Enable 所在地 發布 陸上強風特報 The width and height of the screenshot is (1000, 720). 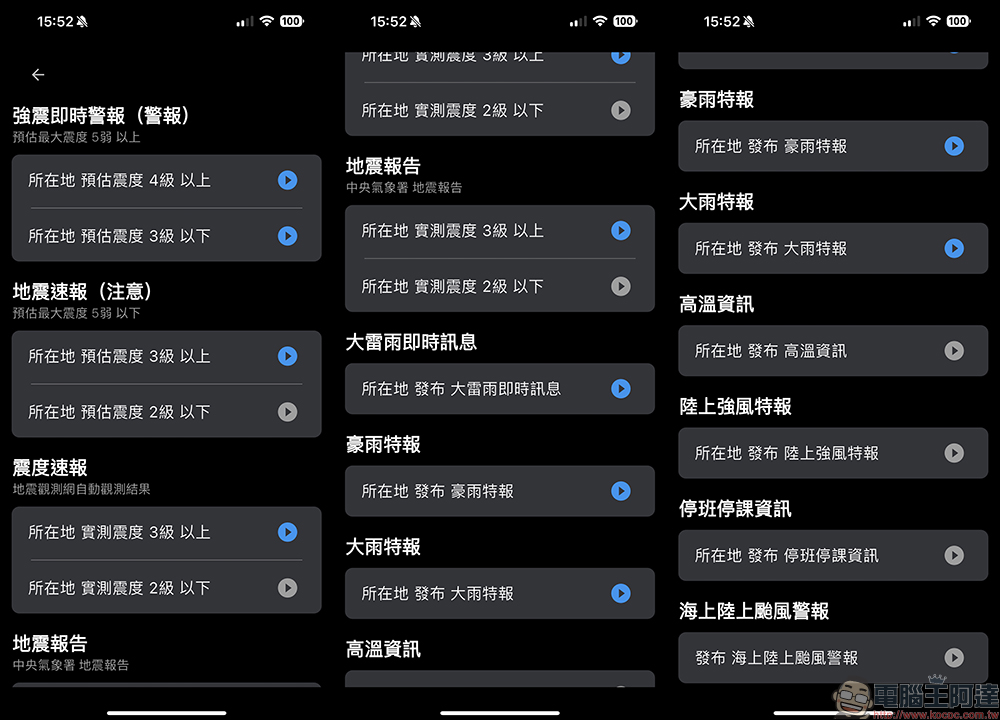tap(954, 453)
